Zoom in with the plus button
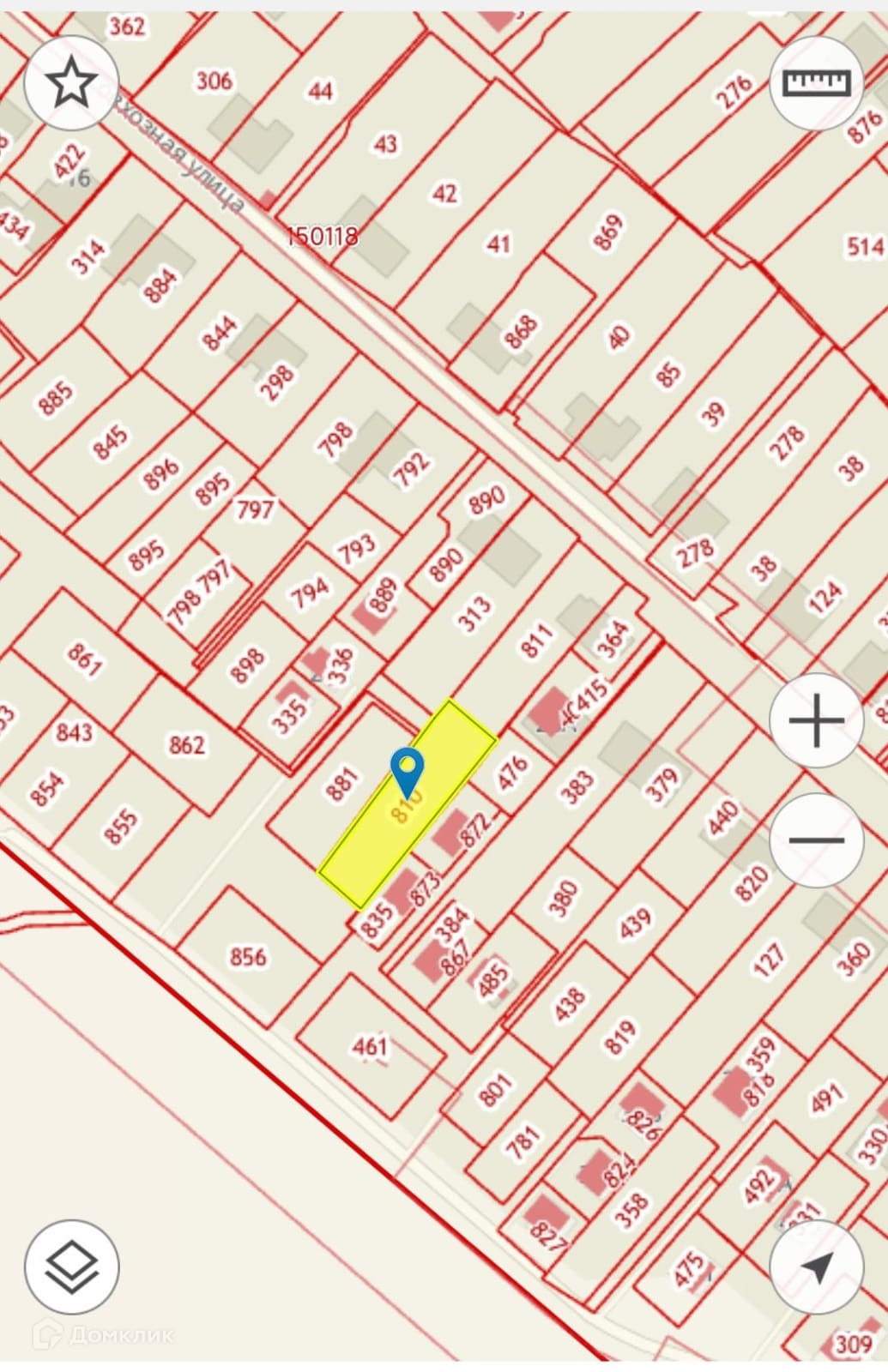 coord(816,720)
